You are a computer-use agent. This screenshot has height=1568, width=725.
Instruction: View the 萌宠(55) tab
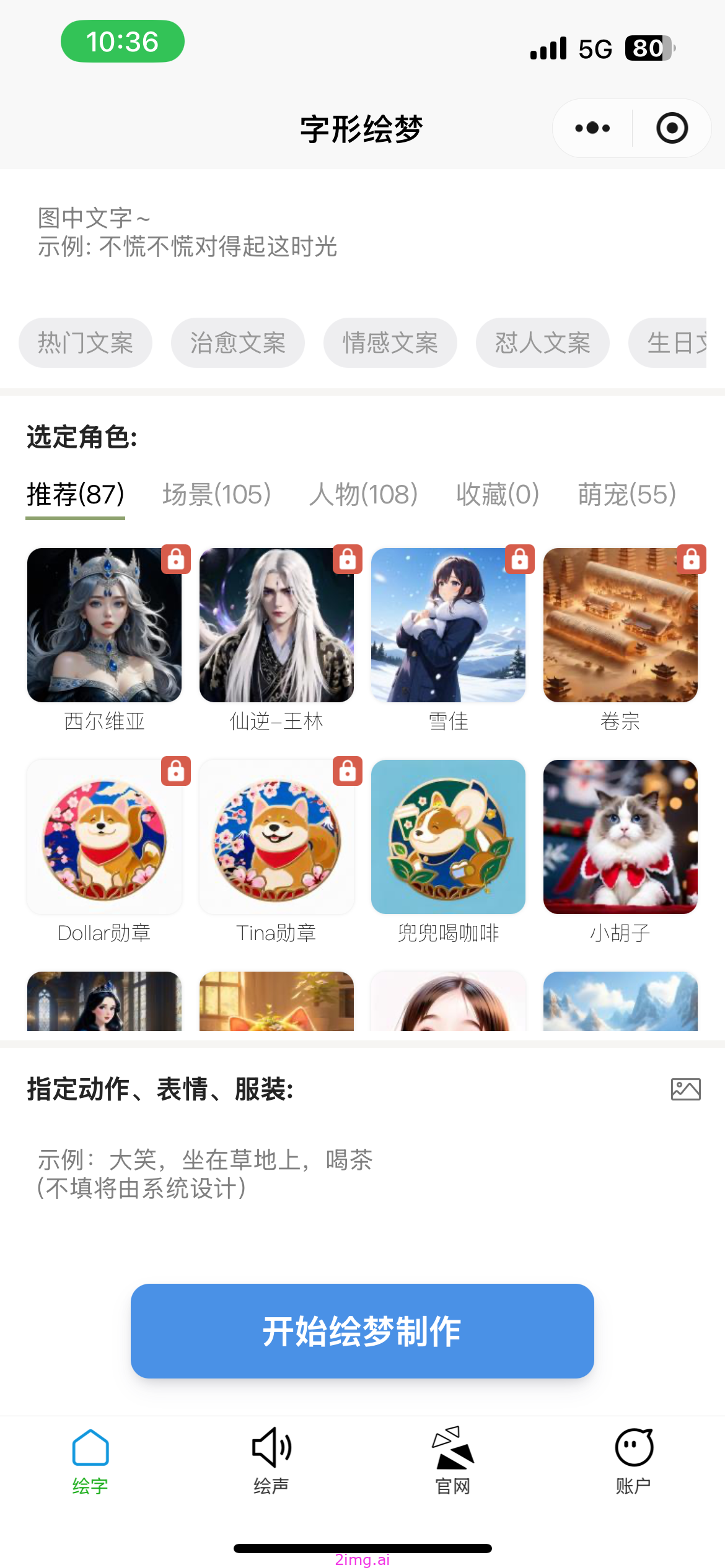click(x=627, y=495)
